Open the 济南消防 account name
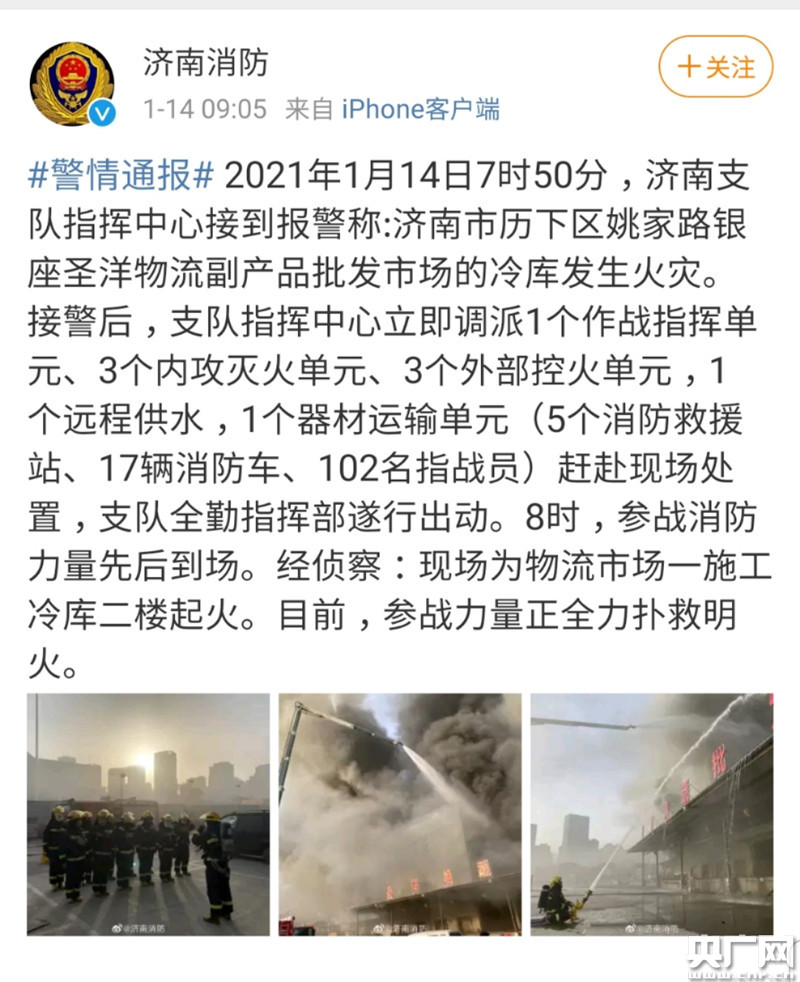This screenshot has width=800, height=982. click(x=205, y=64)
